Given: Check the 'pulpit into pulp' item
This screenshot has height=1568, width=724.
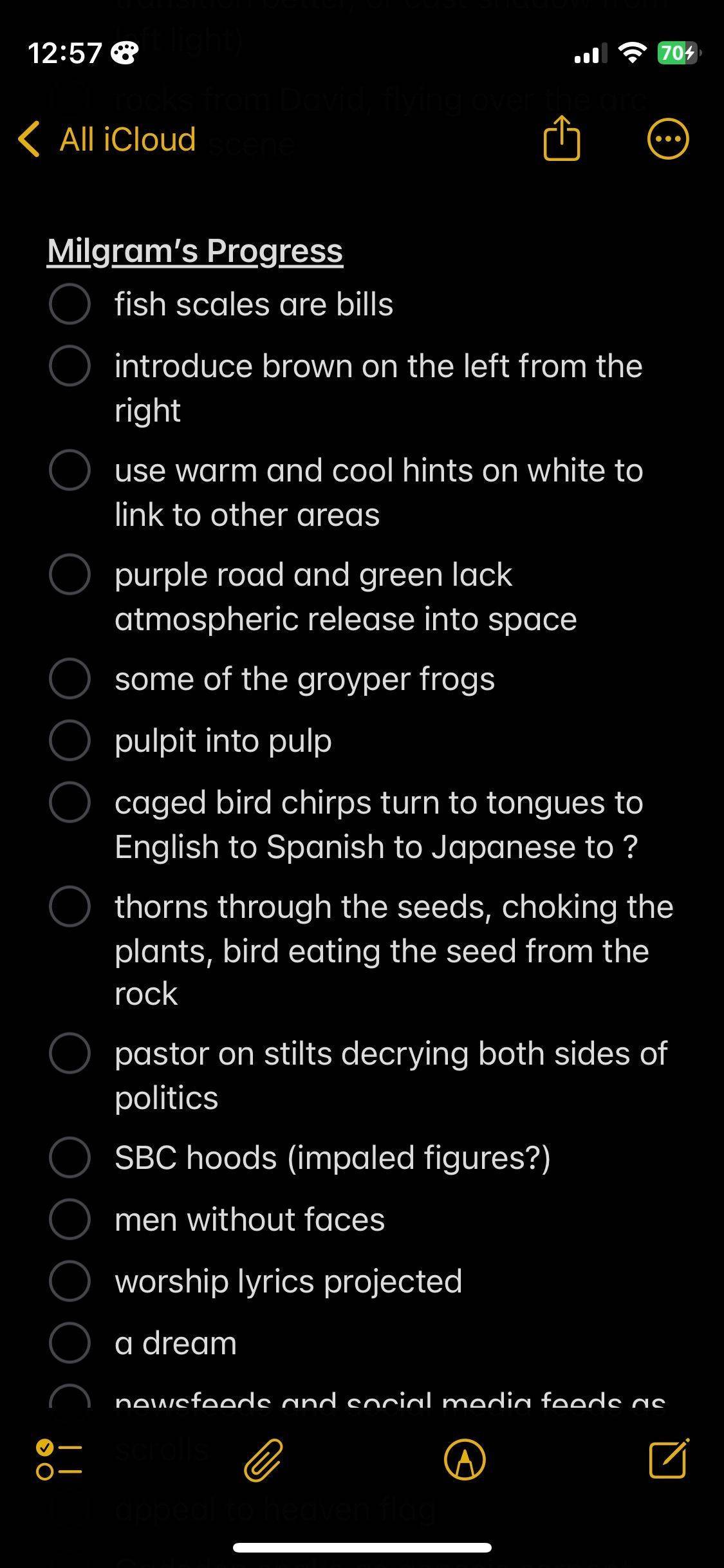Looking at the screenshot, I should 70,740.
